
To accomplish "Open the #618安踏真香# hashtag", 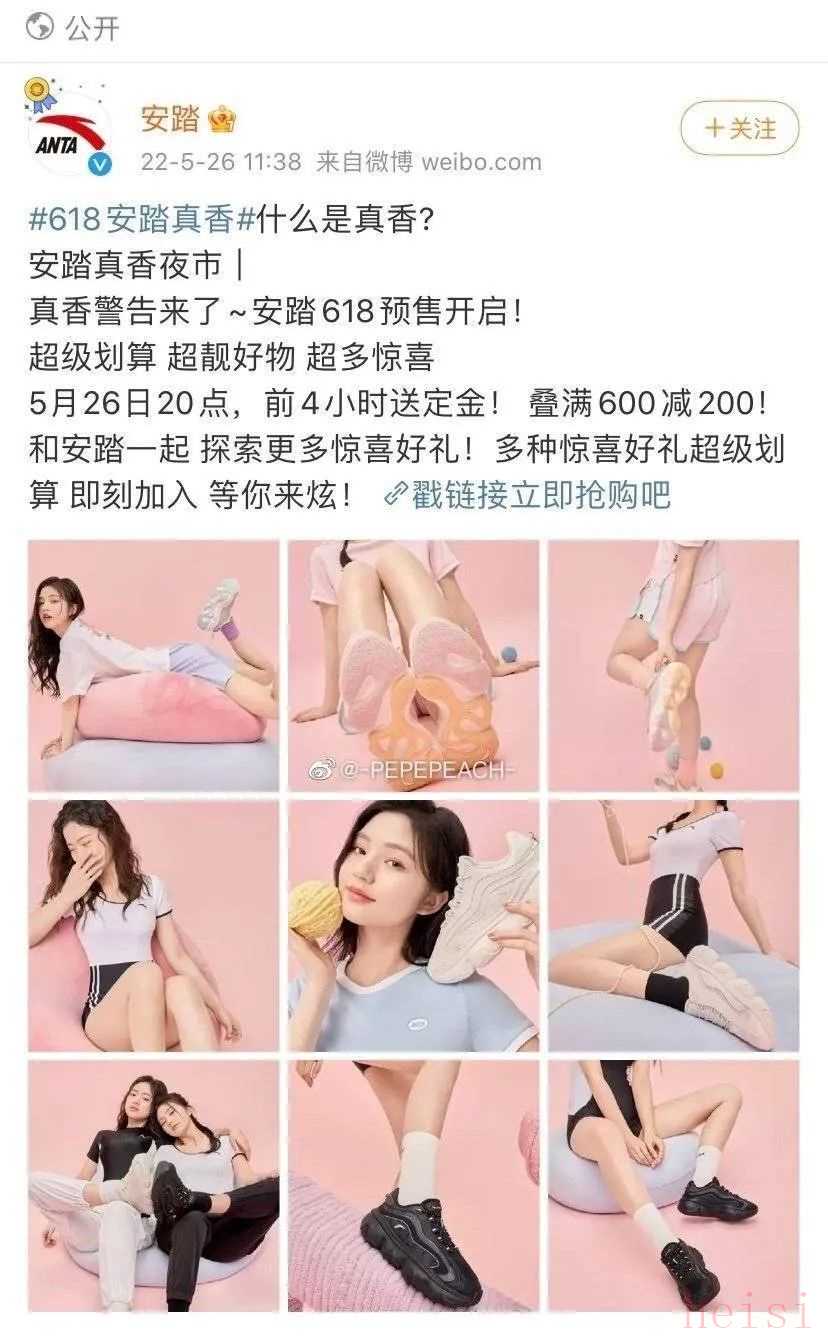I will (144, 217).
